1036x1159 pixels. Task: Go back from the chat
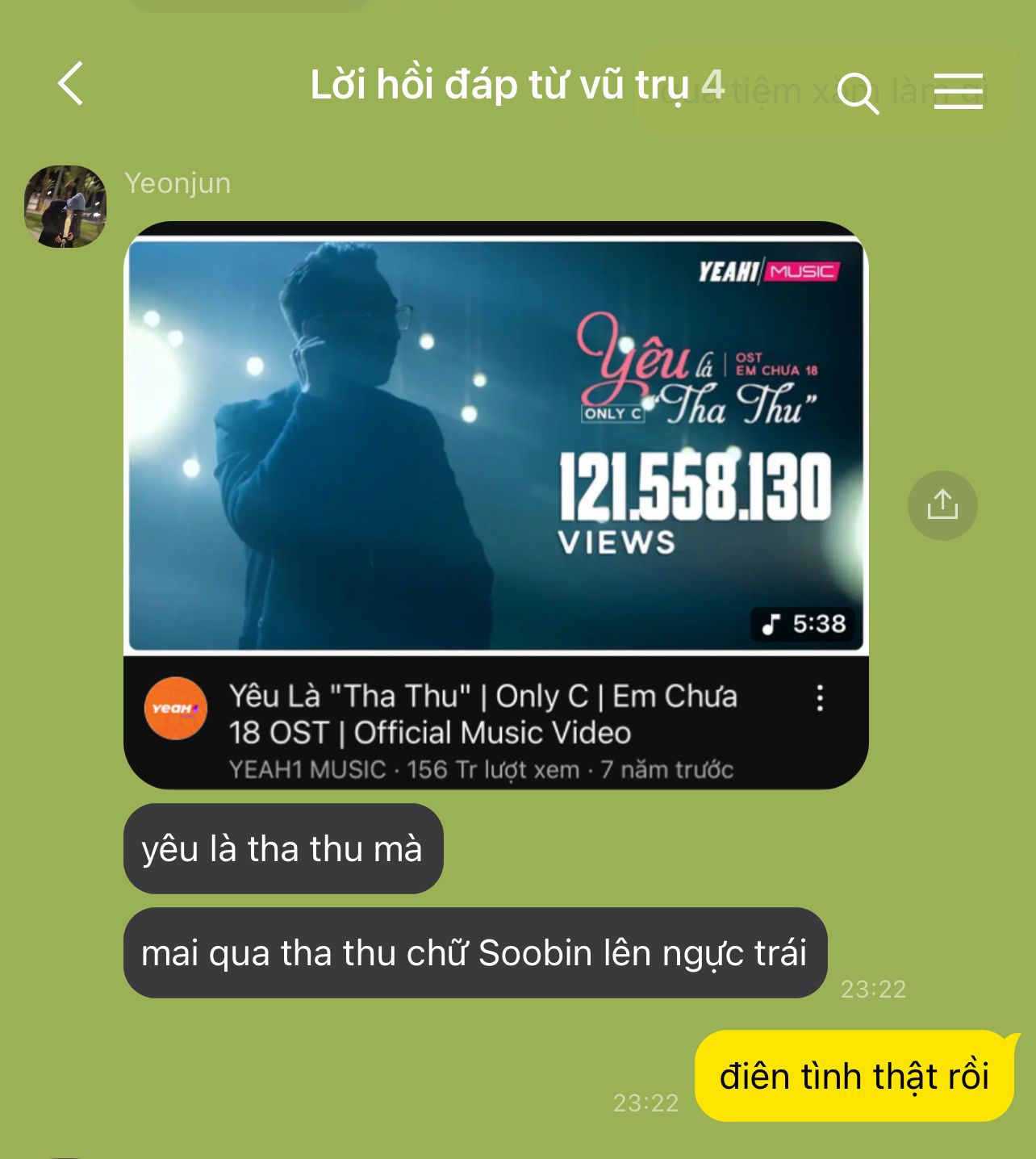tap(71, 83)
